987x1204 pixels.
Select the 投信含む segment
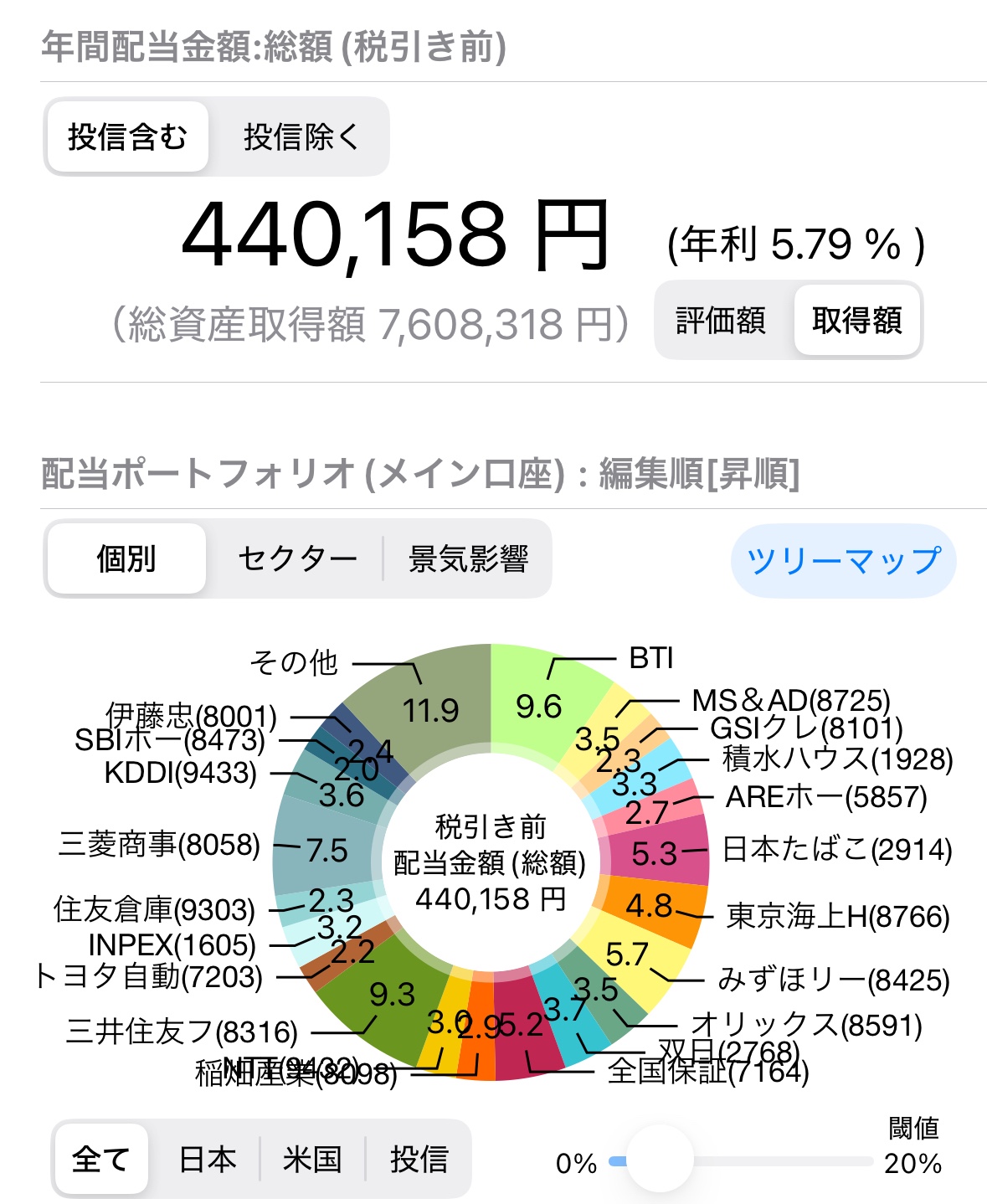[x=126, y=137]
